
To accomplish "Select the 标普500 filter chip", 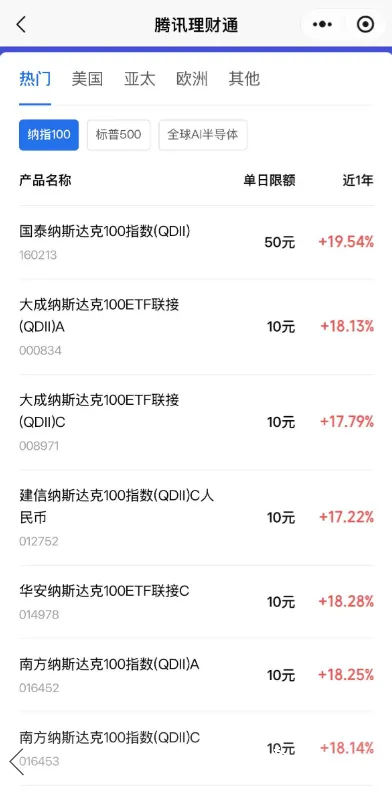I will point(119,135).
